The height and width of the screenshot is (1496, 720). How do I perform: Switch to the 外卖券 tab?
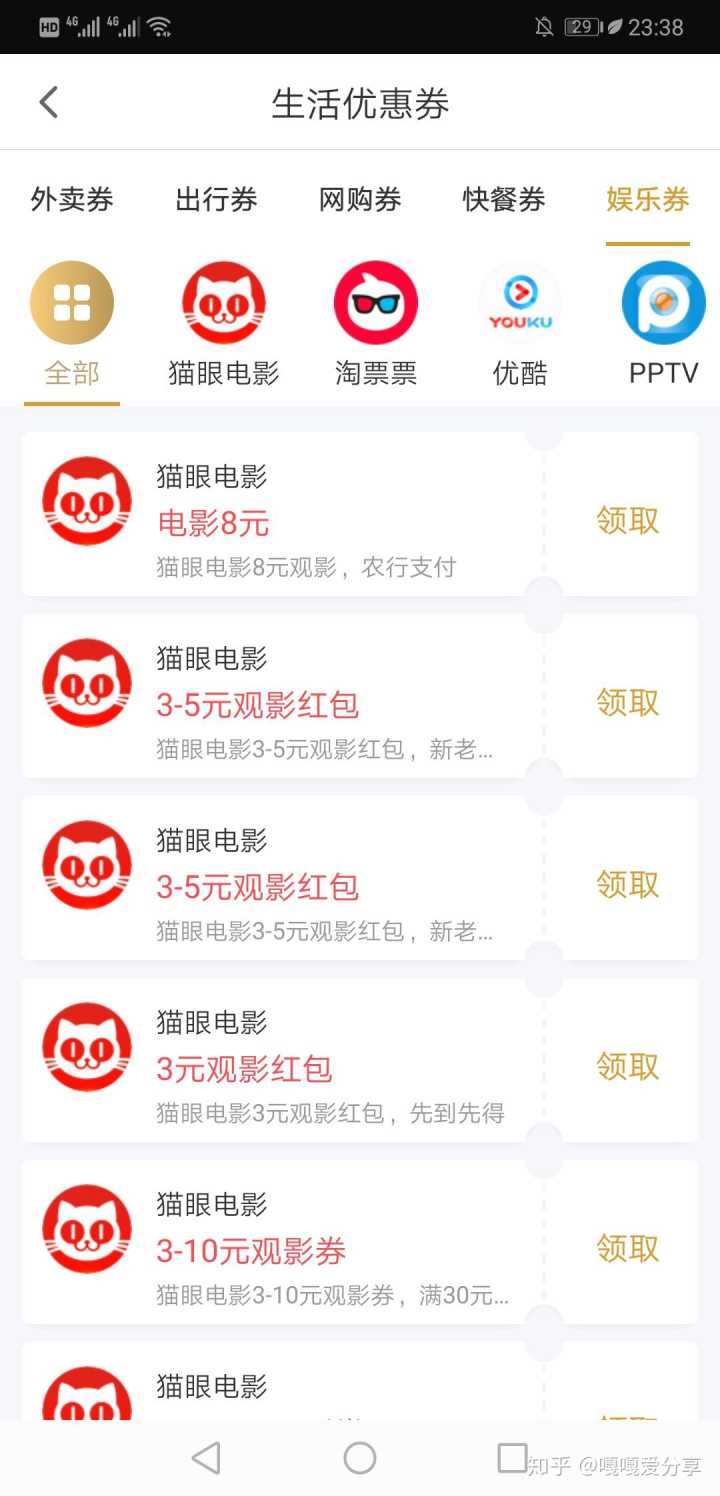pos(72,200)
